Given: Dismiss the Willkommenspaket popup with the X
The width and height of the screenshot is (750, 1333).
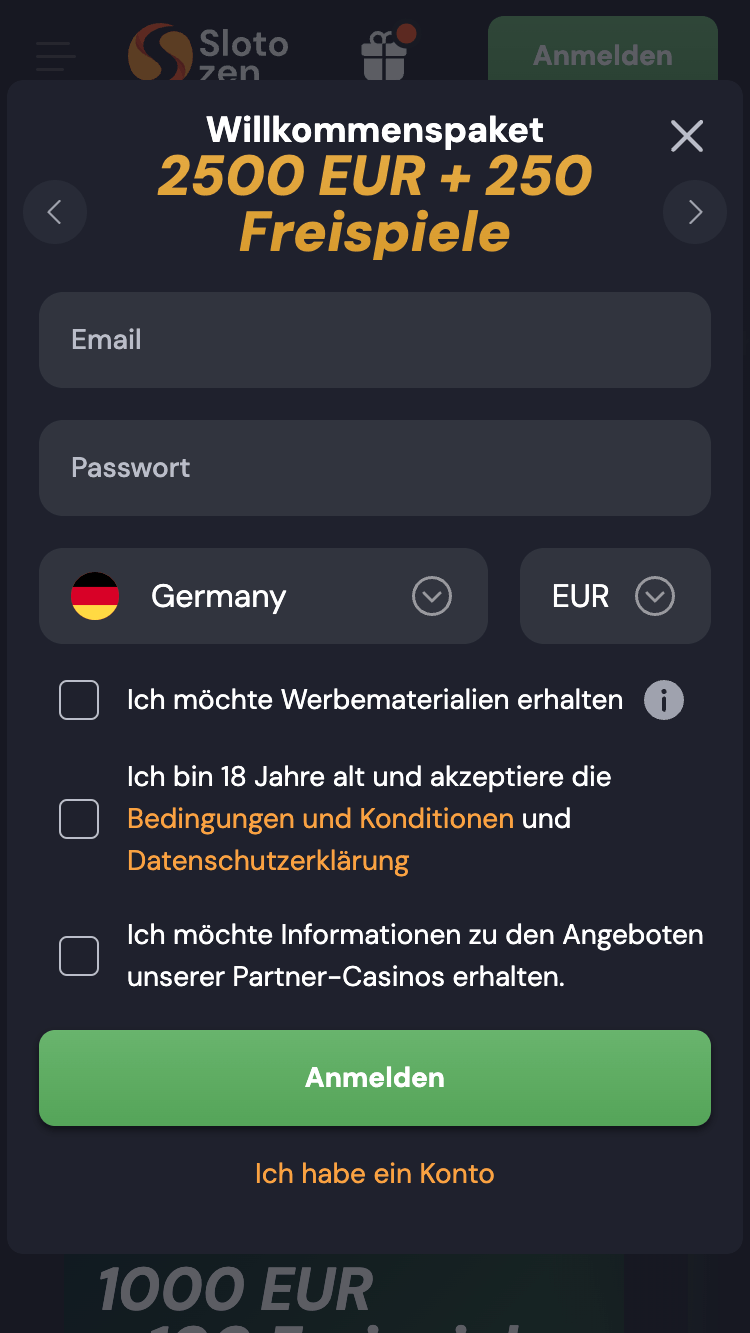Looking at the screenshot, I should click(x=687, y=136).
